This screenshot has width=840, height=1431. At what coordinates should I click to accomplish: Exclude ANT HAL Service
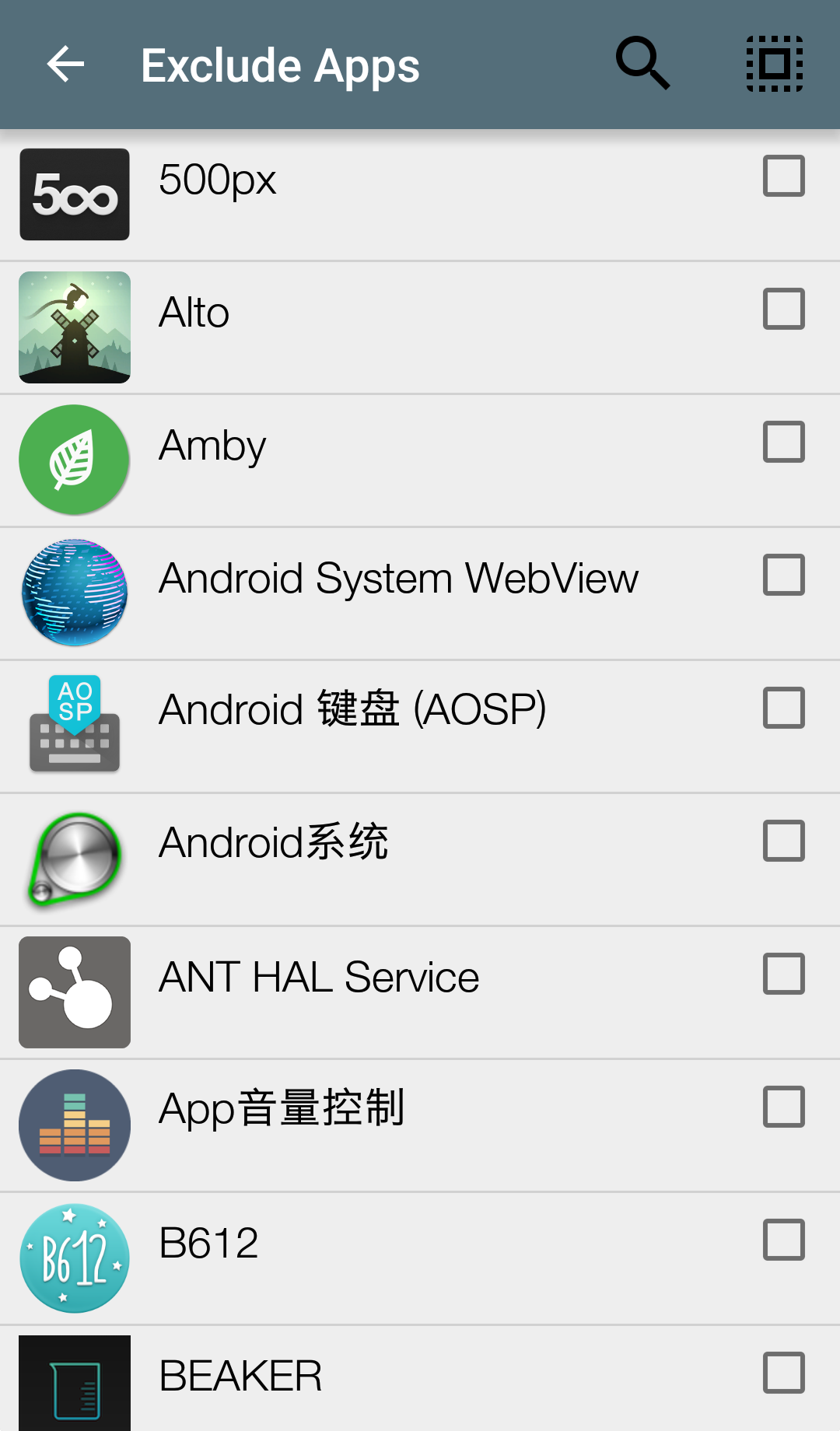click(783, 974)
